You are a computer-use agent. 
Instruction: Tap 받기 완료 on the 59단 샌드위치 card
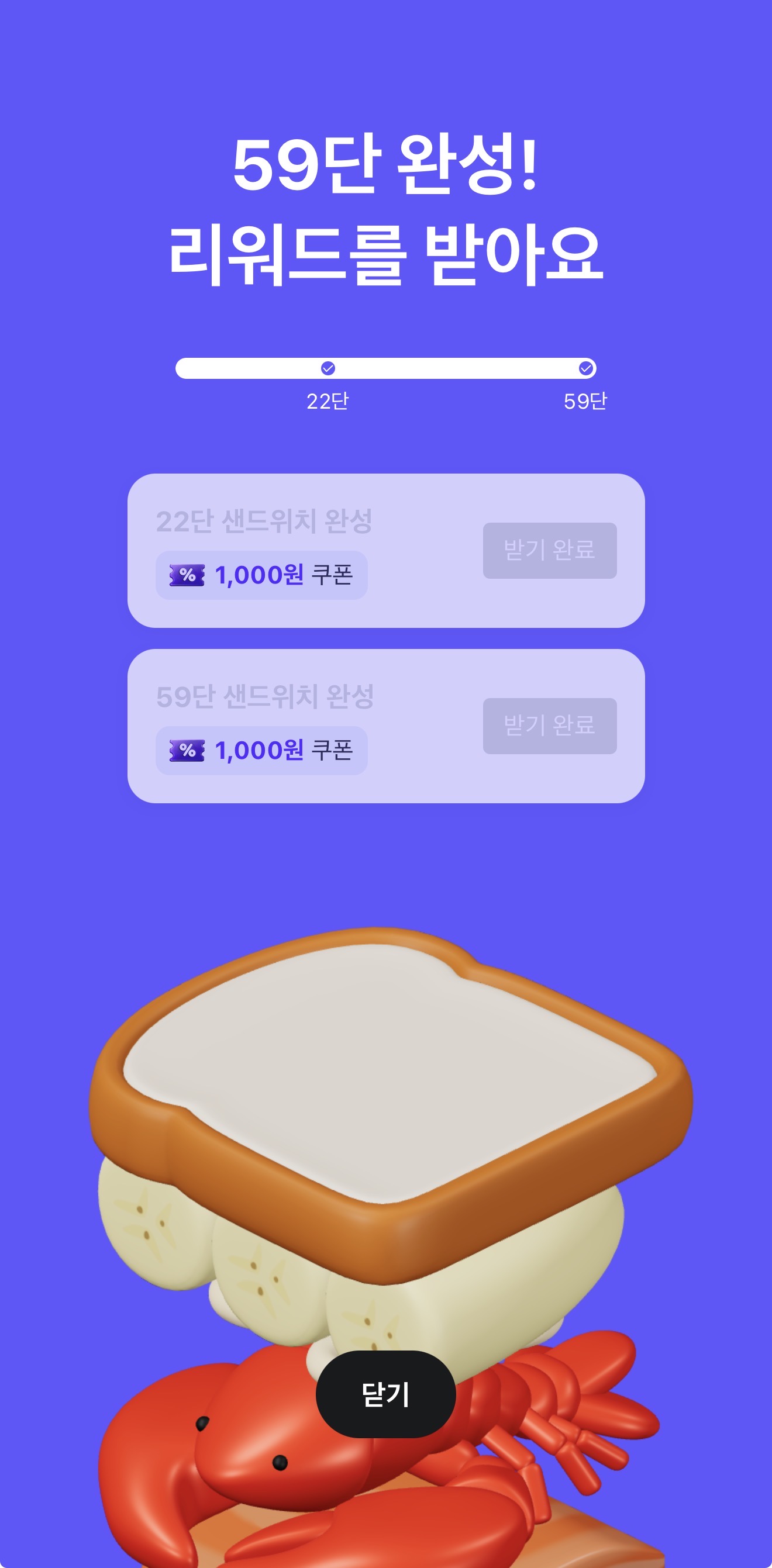point(549,726)
